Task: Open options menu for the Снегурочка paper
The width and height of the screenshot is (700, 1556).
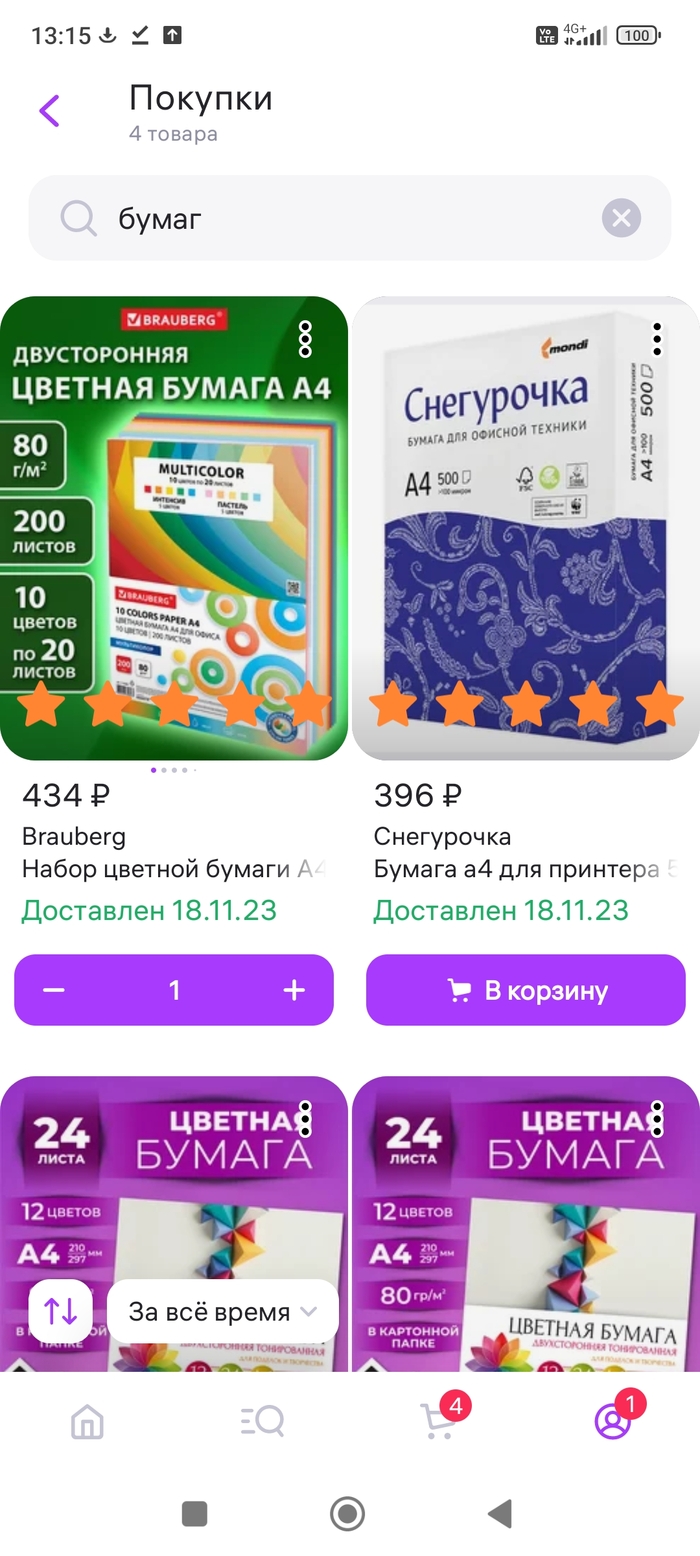Action: 657,339
